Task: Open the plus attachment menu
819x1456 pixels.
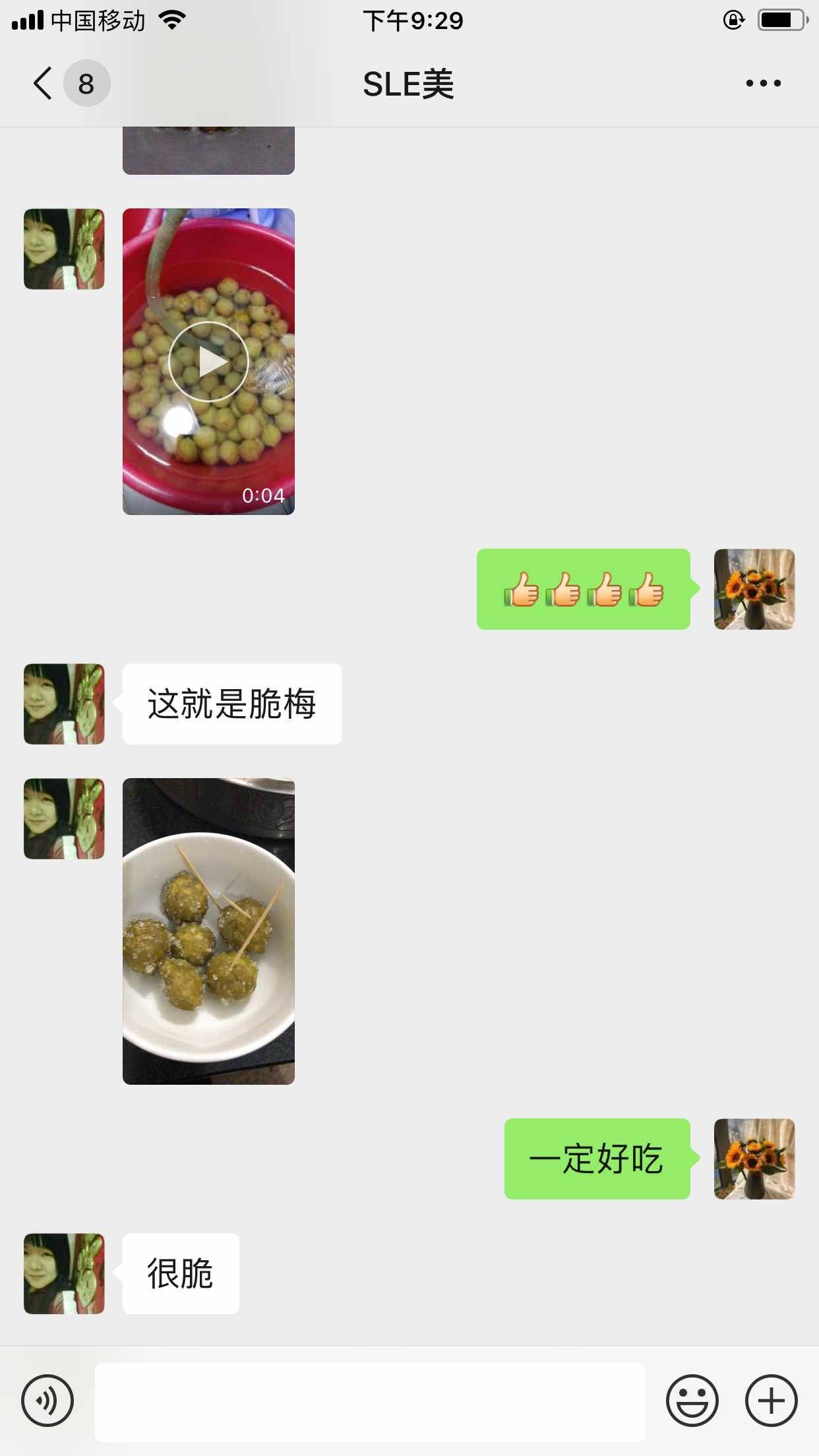Action: (x=771, y=1401)
